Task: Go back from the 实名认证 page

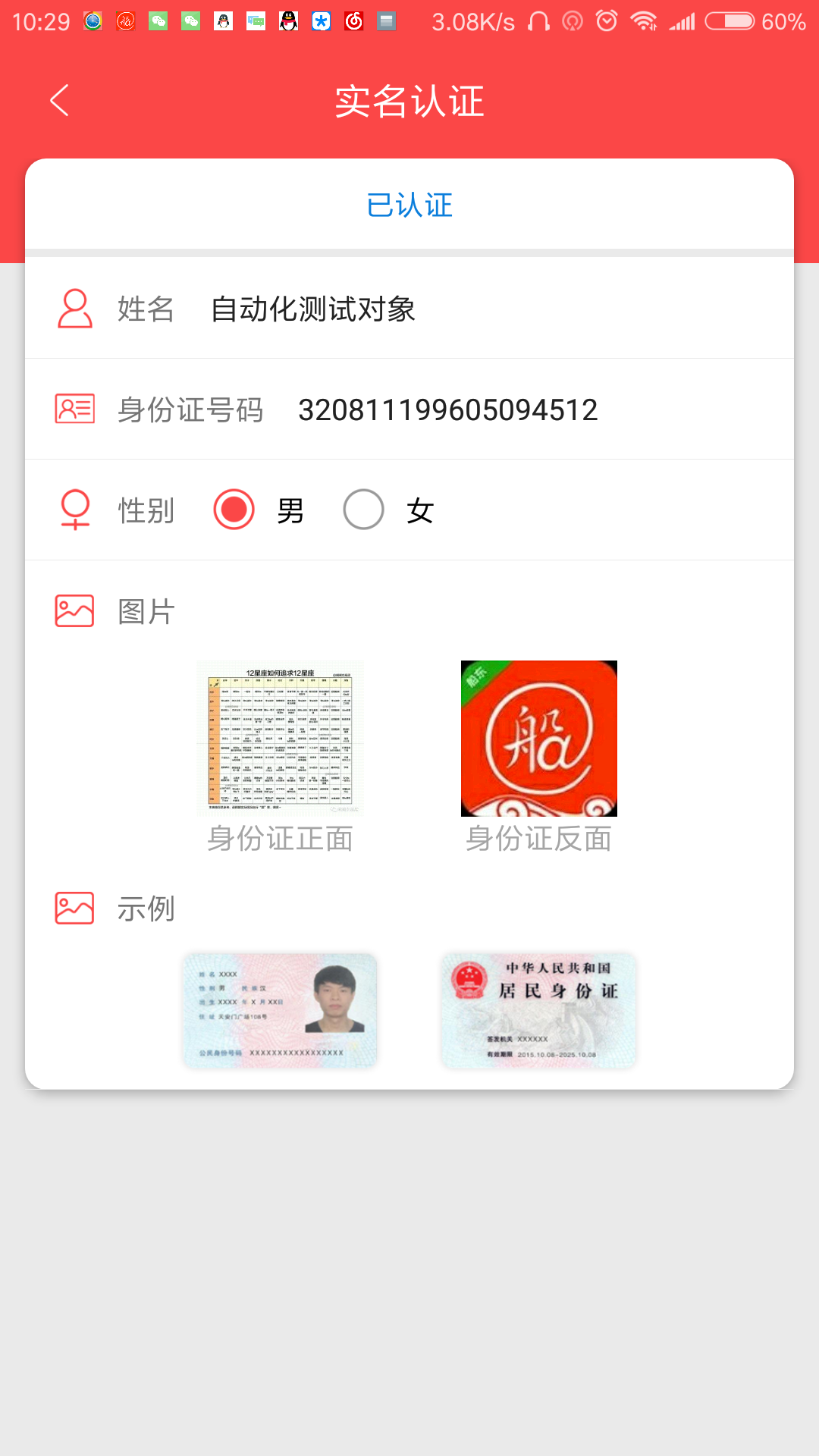Action: [59, 100]
